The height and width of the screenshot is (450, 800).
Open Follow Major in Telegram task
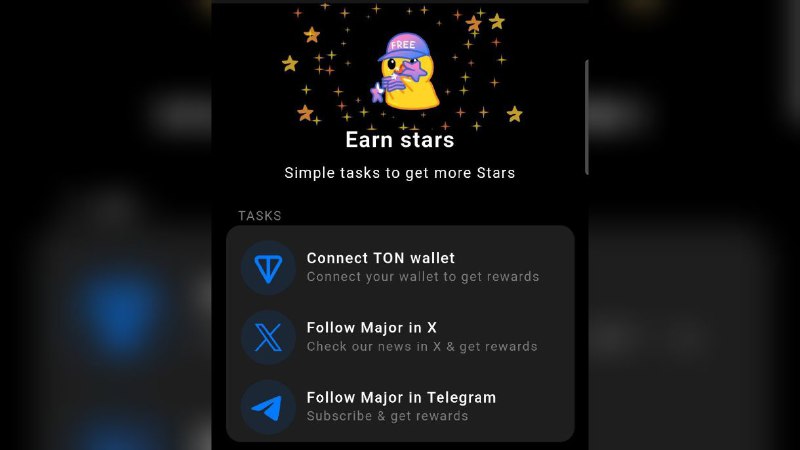[x=400, y=406]
